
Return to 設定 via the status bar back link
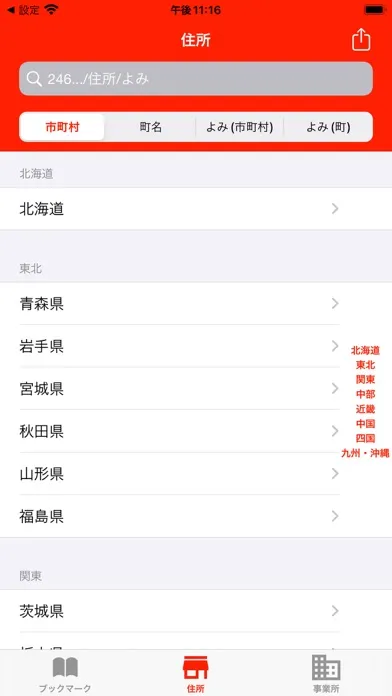click(x=24, y=10)
